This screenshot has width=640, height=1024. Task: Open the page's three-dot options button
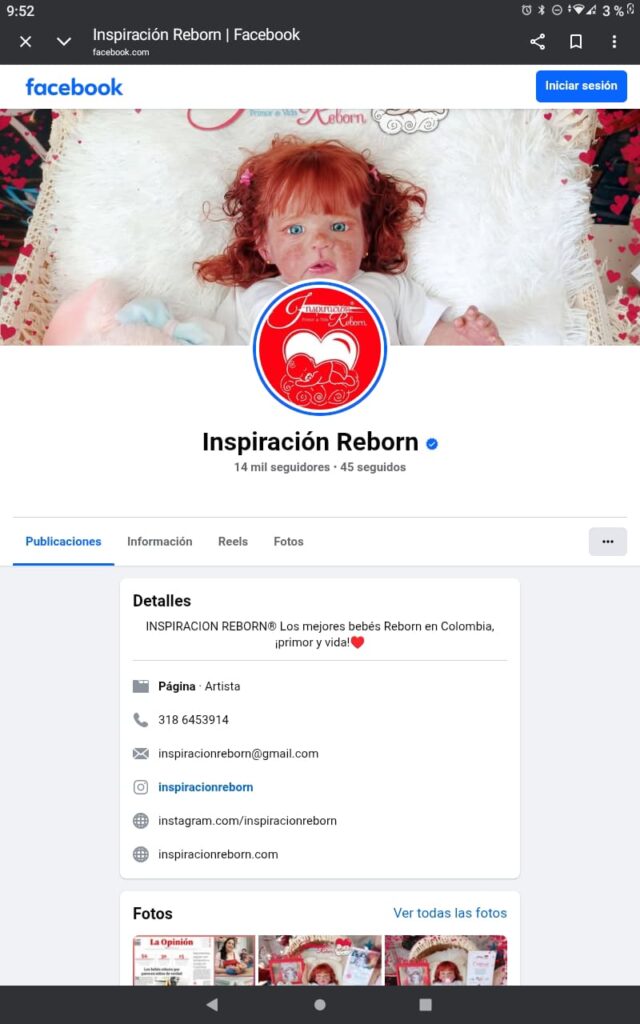[x=607, y=541]
